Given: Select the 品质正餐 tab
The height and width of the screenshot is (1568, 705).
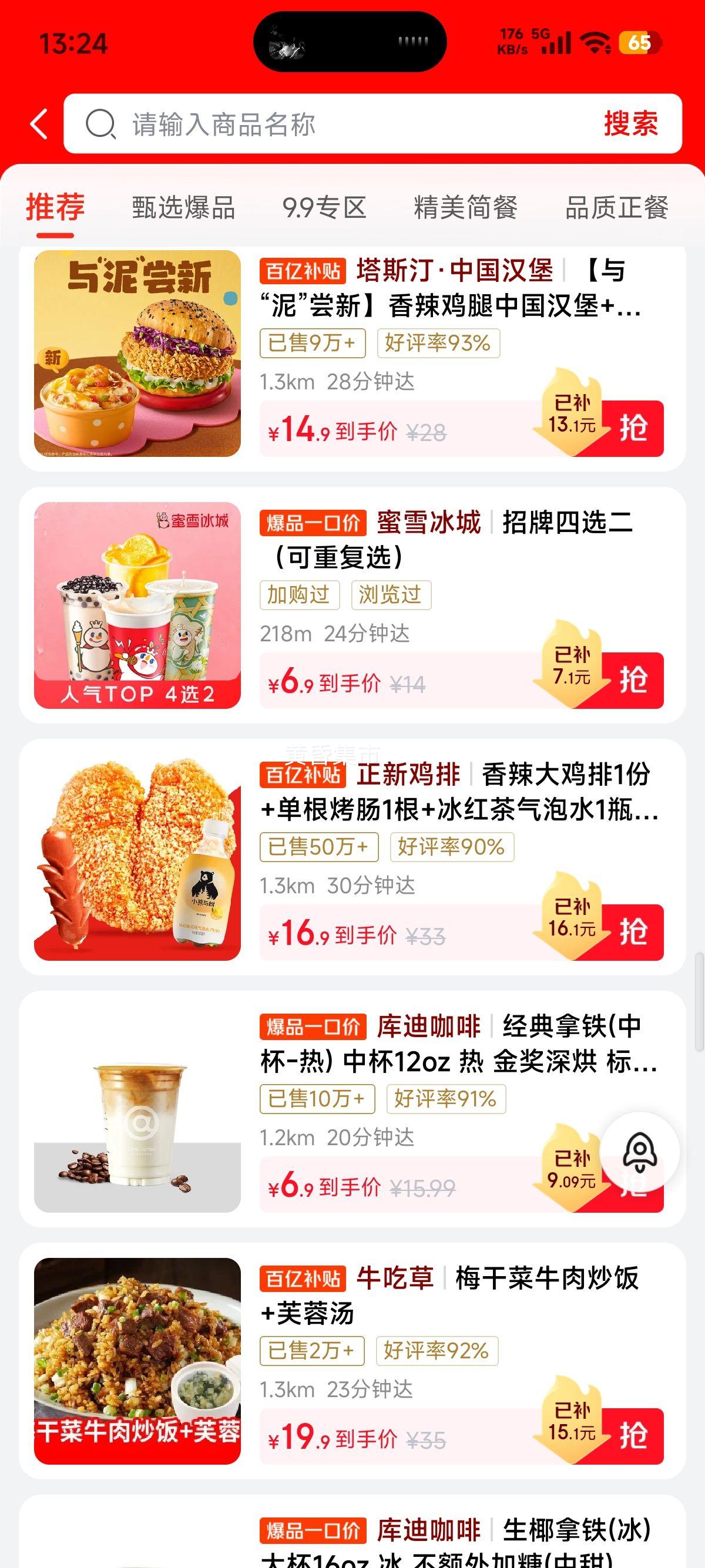Looking at the screenshot, I should tap(616, 207).
